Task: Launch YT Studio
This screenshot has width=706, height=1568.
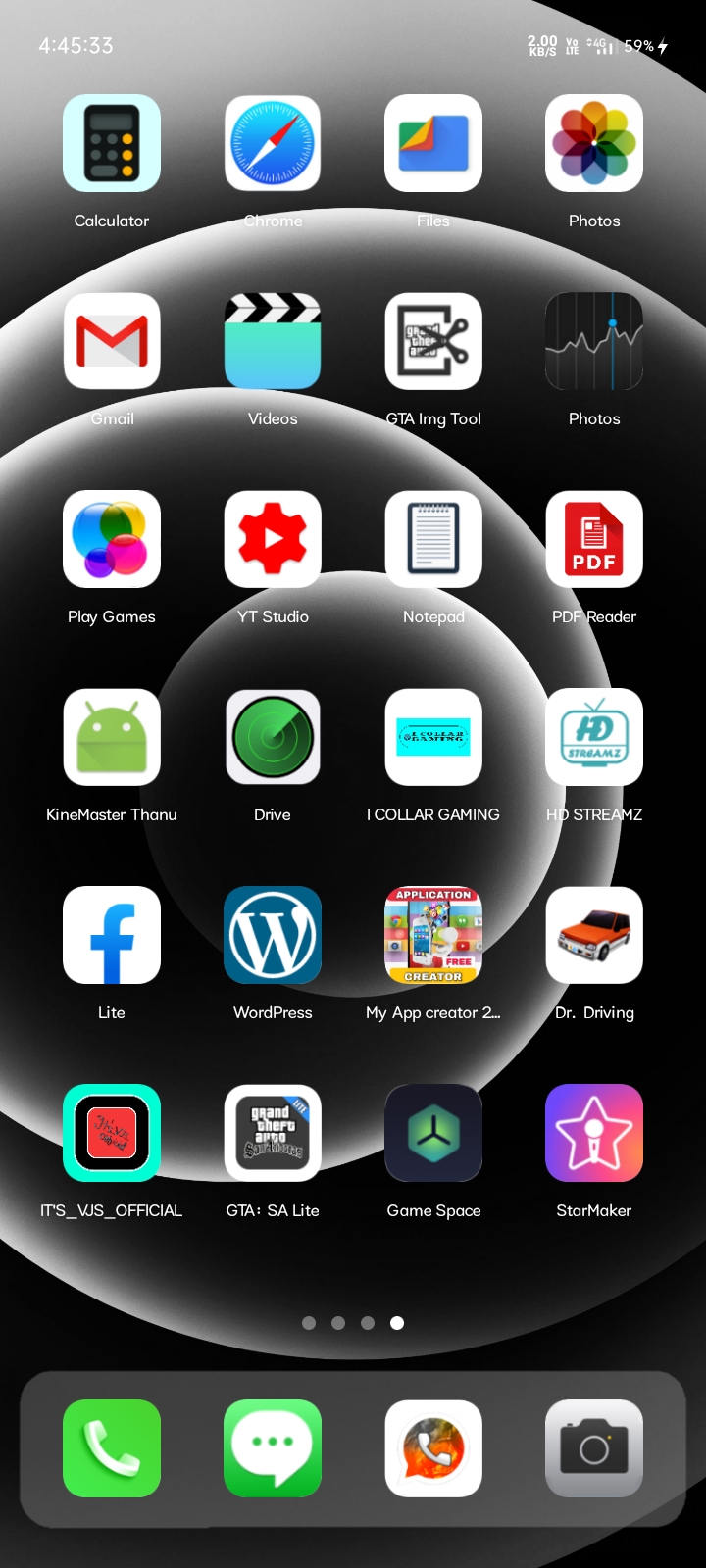Action: click(x=273, y=539)
